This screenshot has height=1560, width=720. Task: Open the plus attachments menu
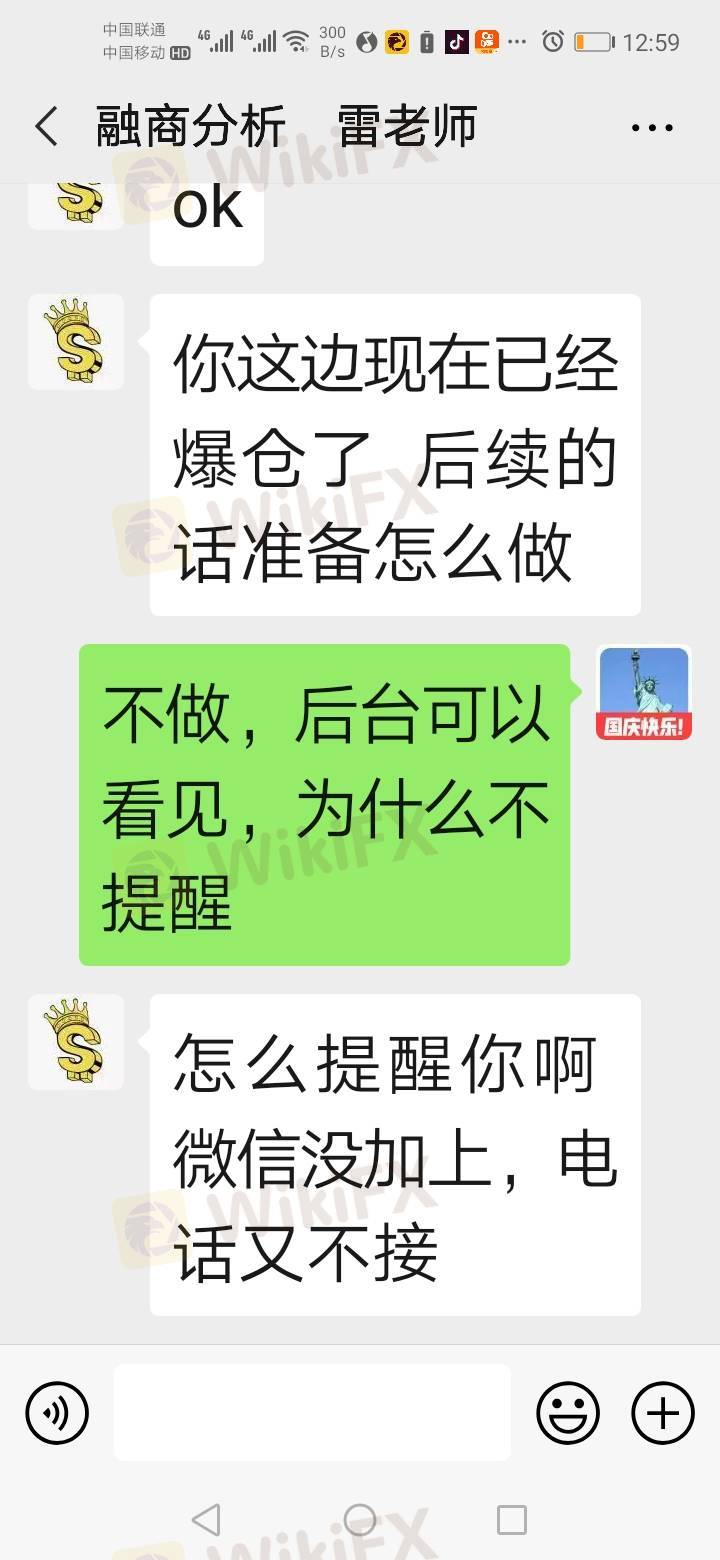pos(662,1413)
